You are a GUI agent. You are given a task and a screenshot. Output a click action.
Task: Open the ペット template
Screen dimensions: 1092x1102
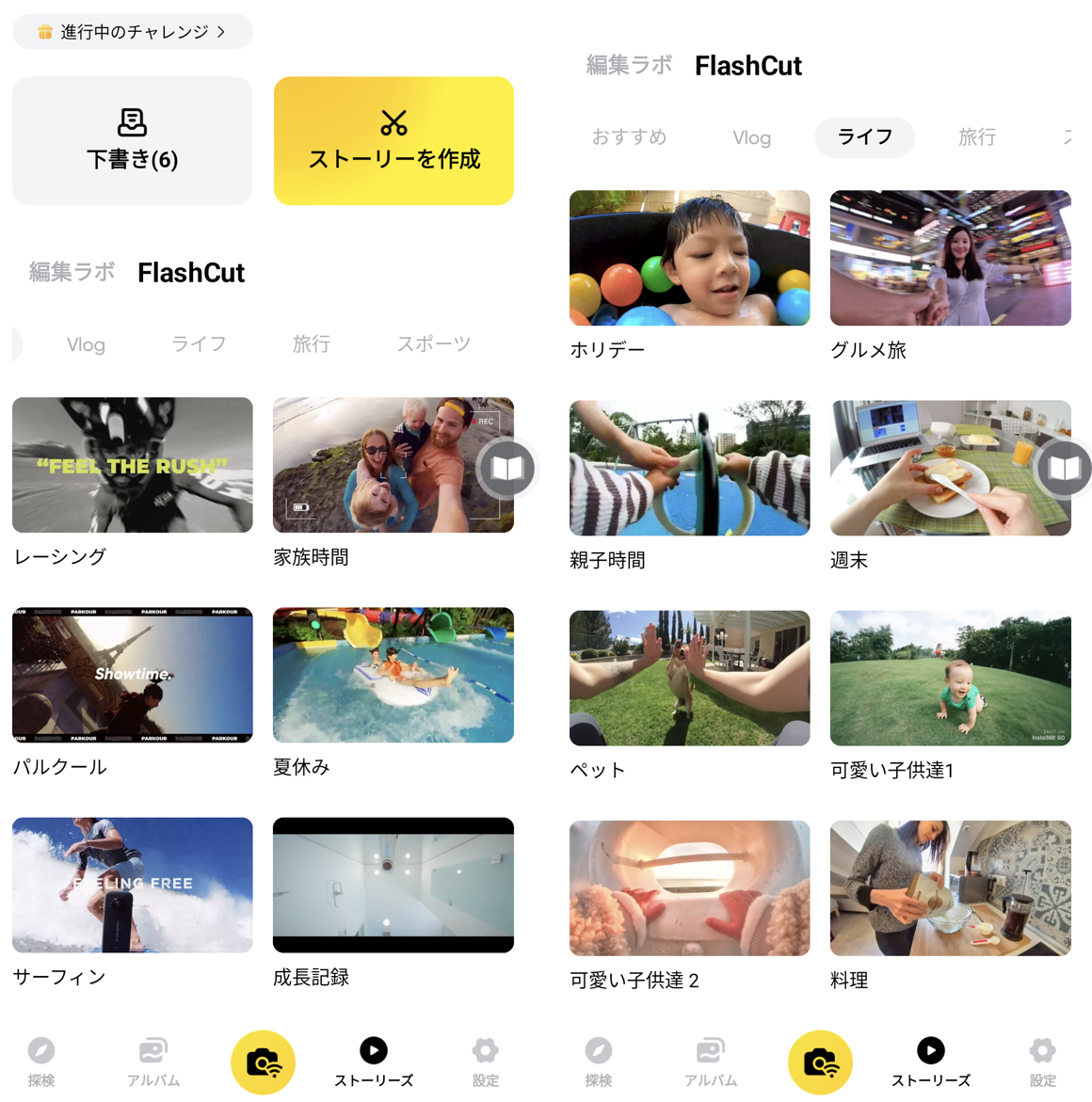point(689,678)
